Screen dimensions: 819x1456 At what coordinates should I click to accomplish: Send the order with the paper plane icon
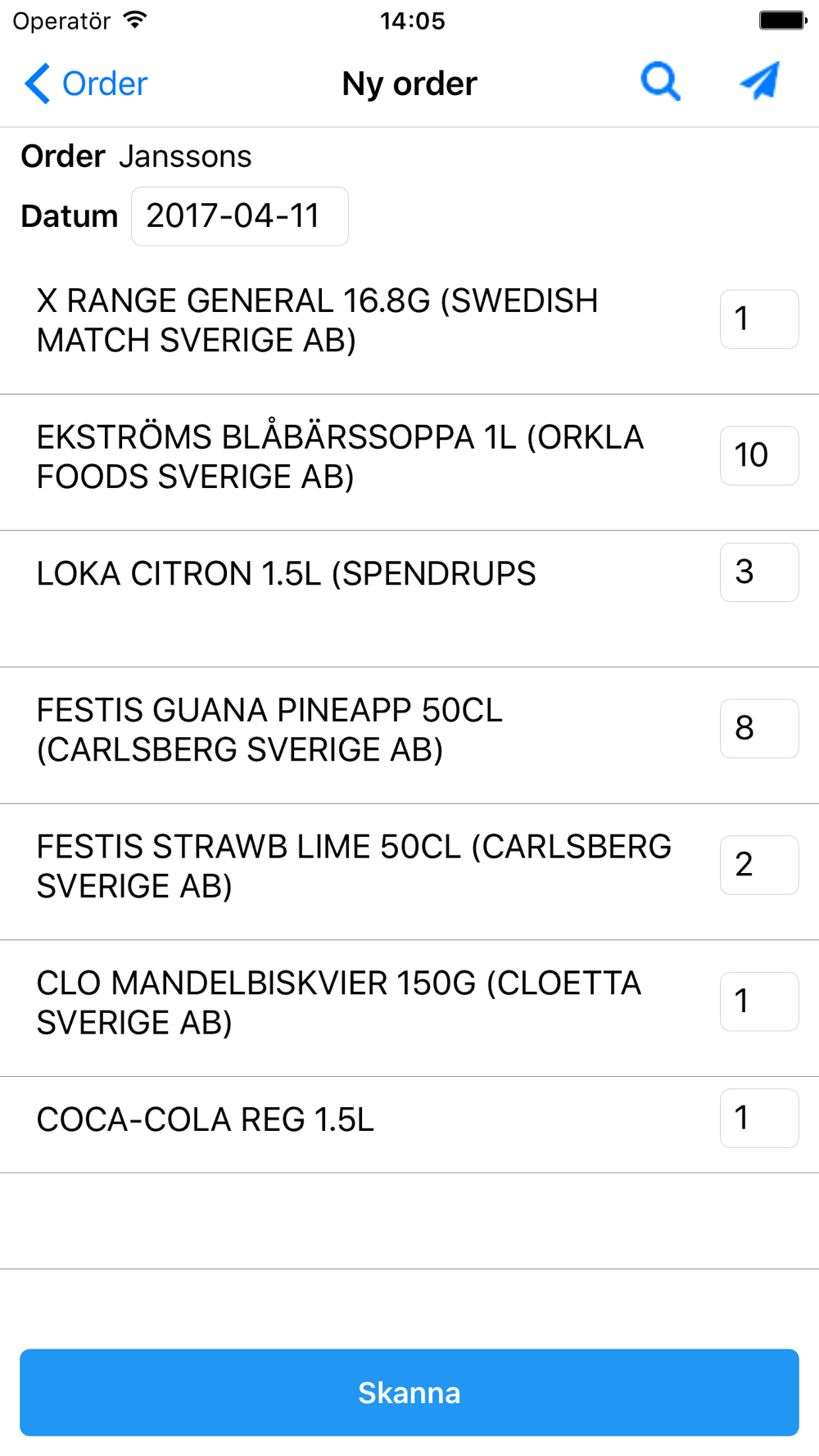pos(759,82)
